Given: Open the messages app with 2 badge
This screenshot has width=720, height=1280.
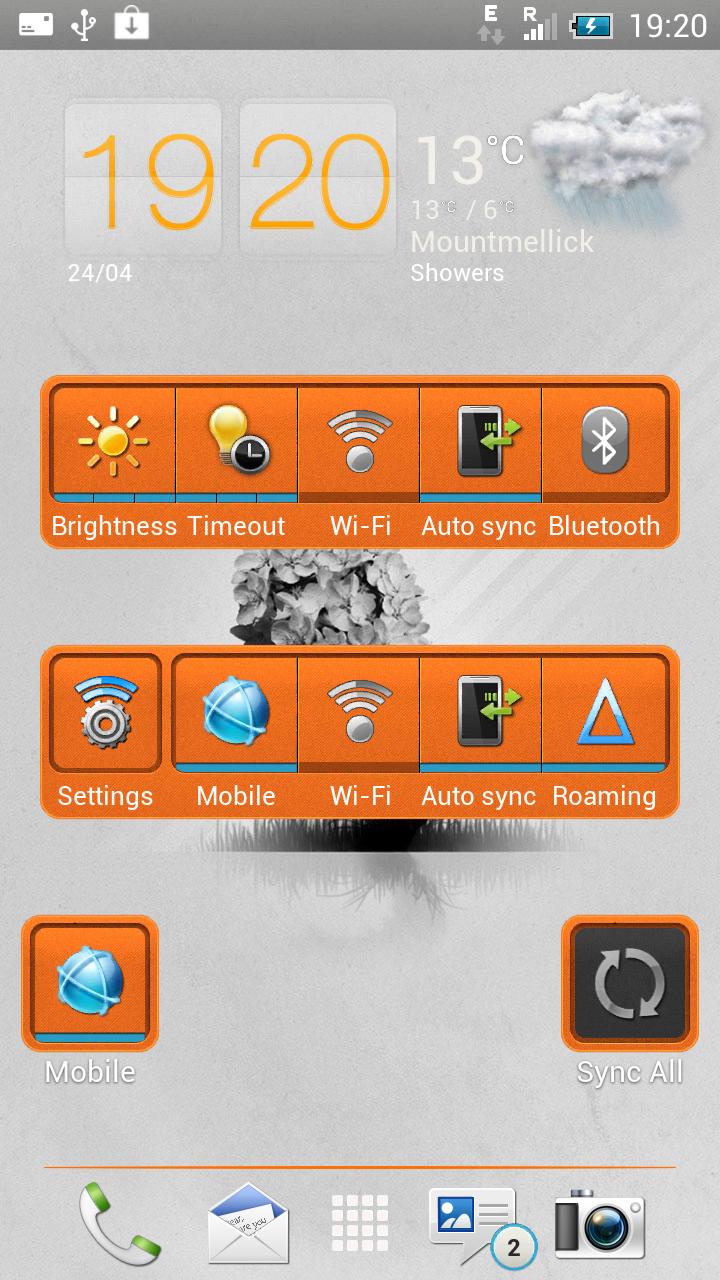Looking at the screenshot, I should (x=480, y=1223).
